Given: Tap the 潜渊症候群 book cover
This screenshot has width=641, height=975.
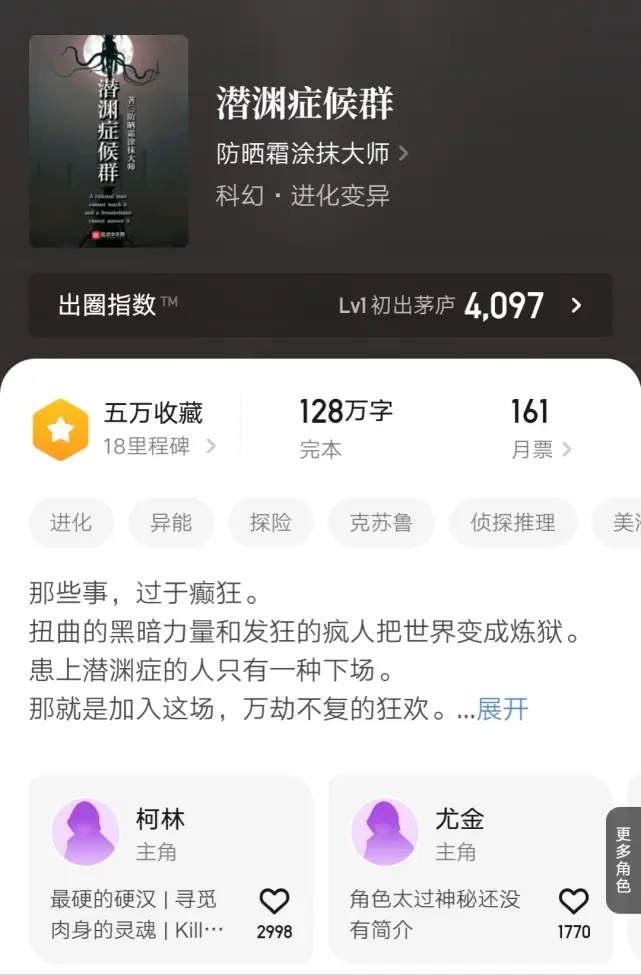Looking at the screenshot, I should click(x=108, y=141).
